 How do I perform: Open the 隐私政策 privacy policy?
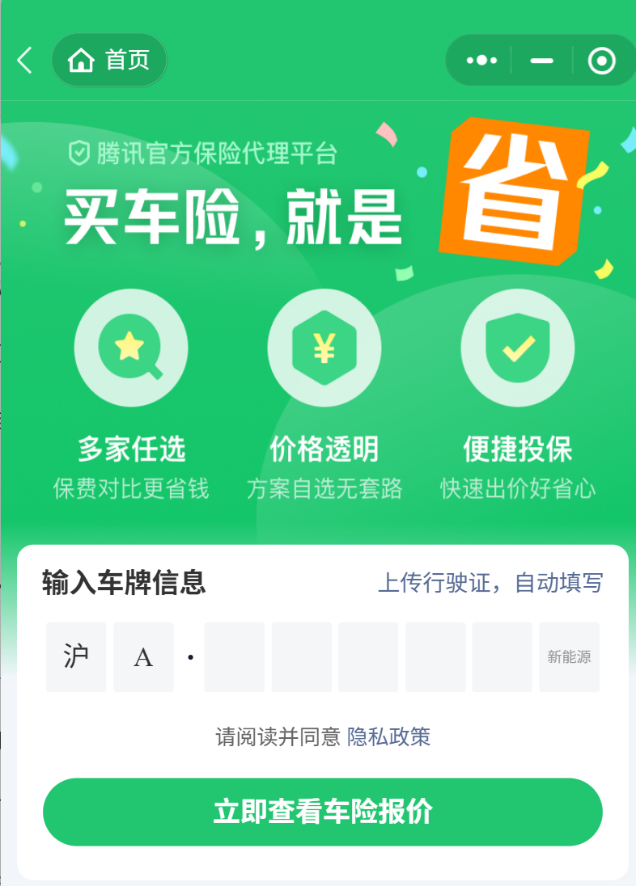(x=389, y=738)
